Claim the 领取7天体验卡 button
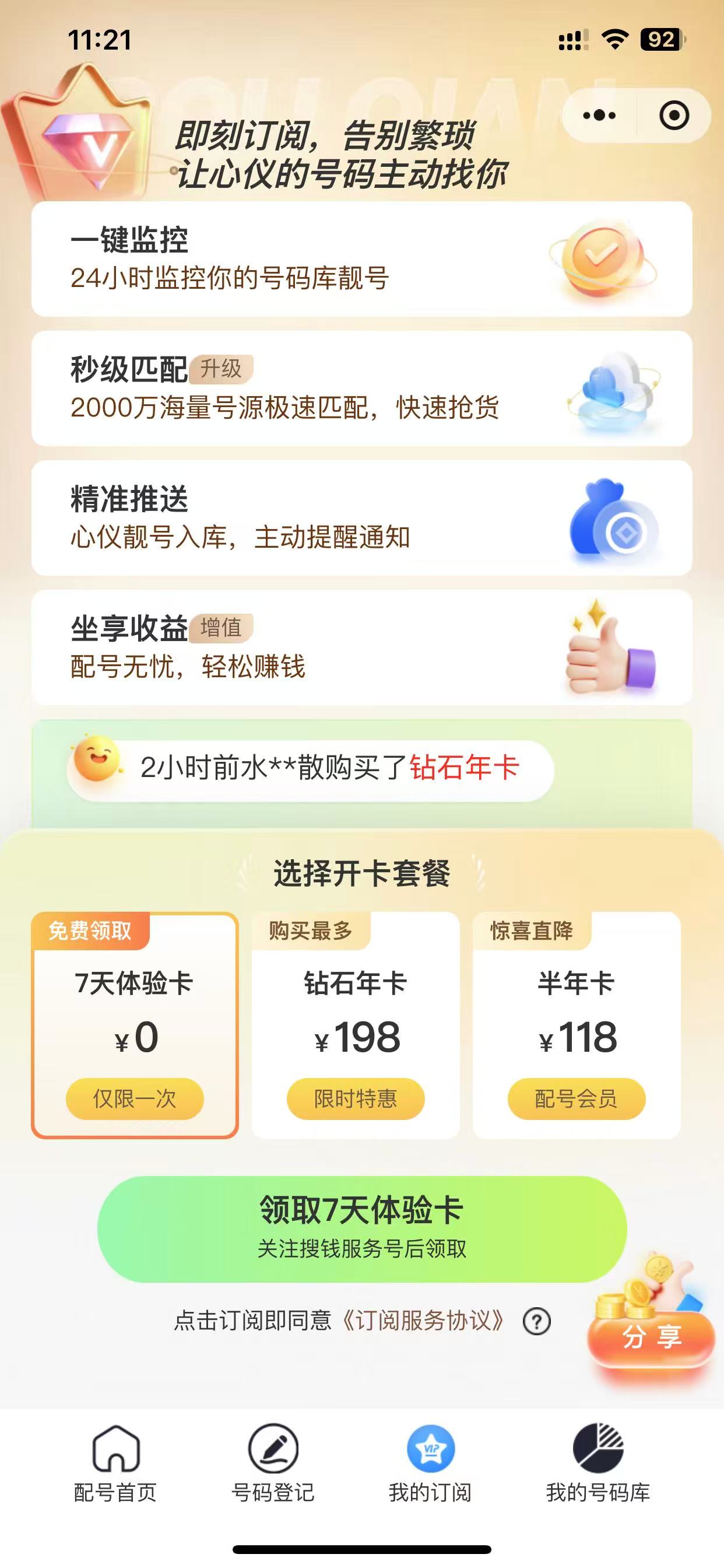This screenshot has height=1568, width=724. (x=361, y=1228)
